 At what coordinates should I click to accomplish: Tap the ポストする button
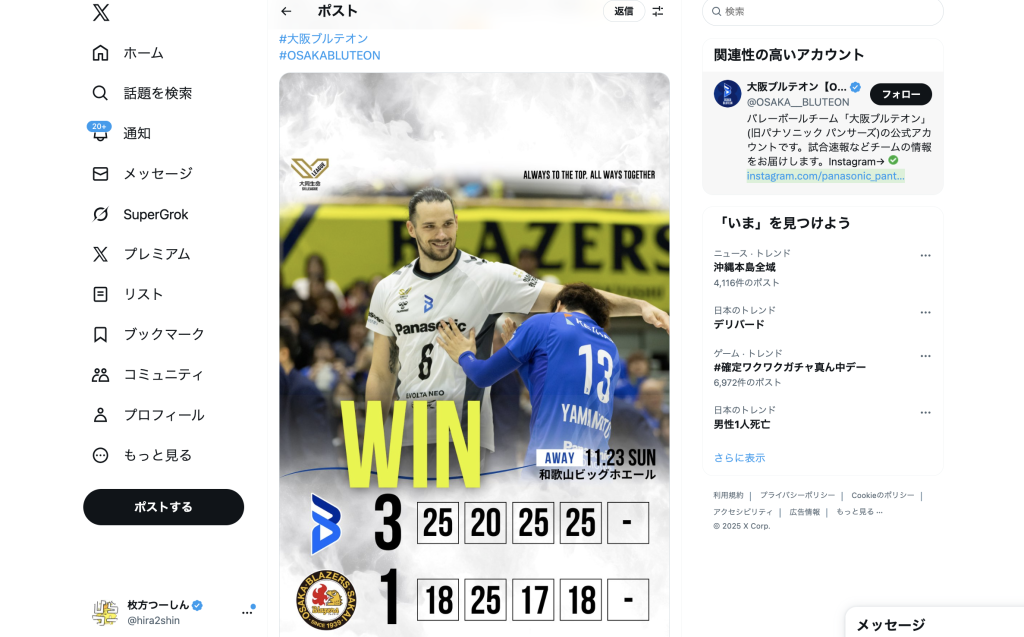point(163,507)
